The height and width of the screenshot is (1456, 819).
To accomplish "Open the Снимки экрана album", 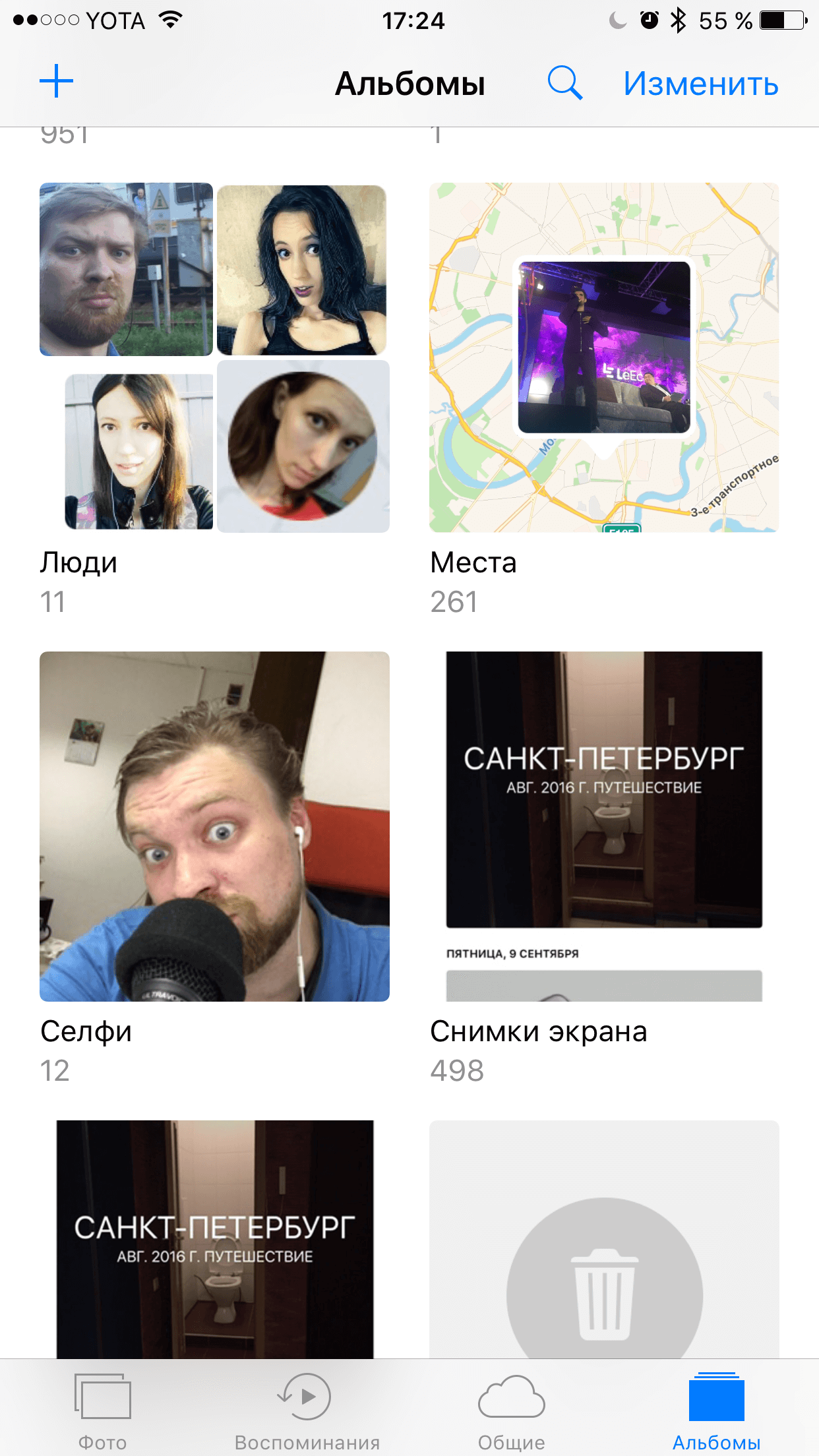I will 603,826.
